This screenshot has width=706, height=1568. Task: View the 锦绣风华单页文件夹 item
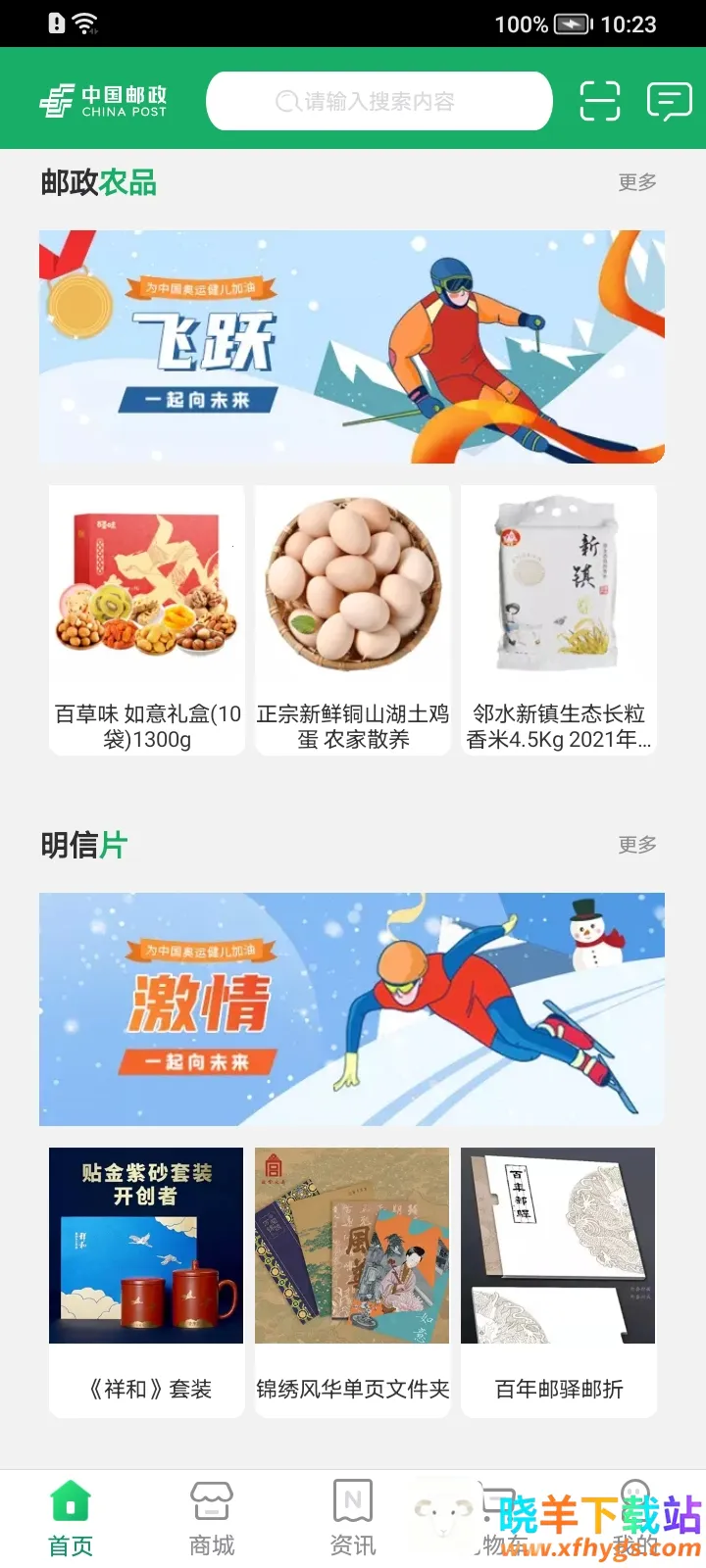pos(353,1281)
